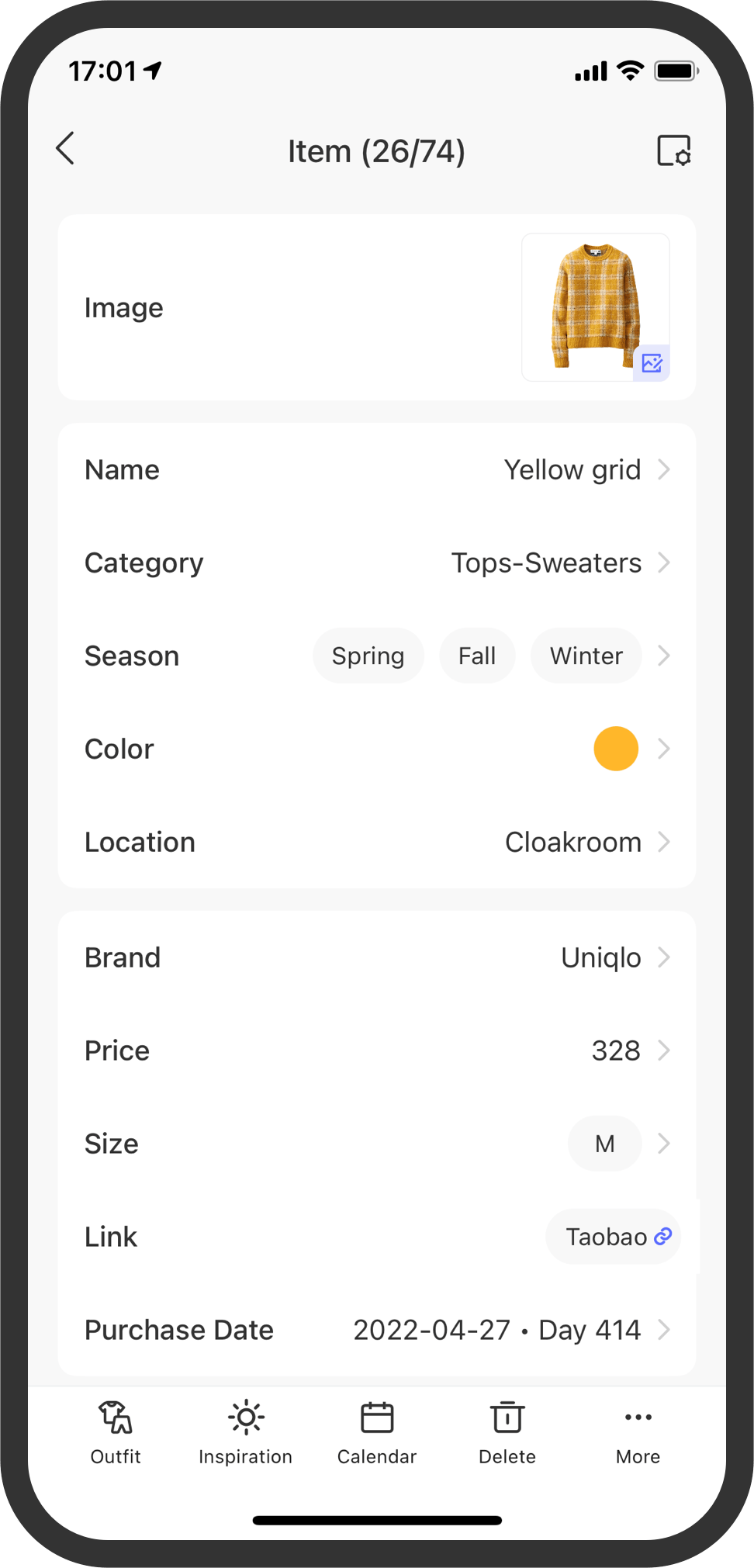Open the image settings icon at top right

tap(673, 151)
